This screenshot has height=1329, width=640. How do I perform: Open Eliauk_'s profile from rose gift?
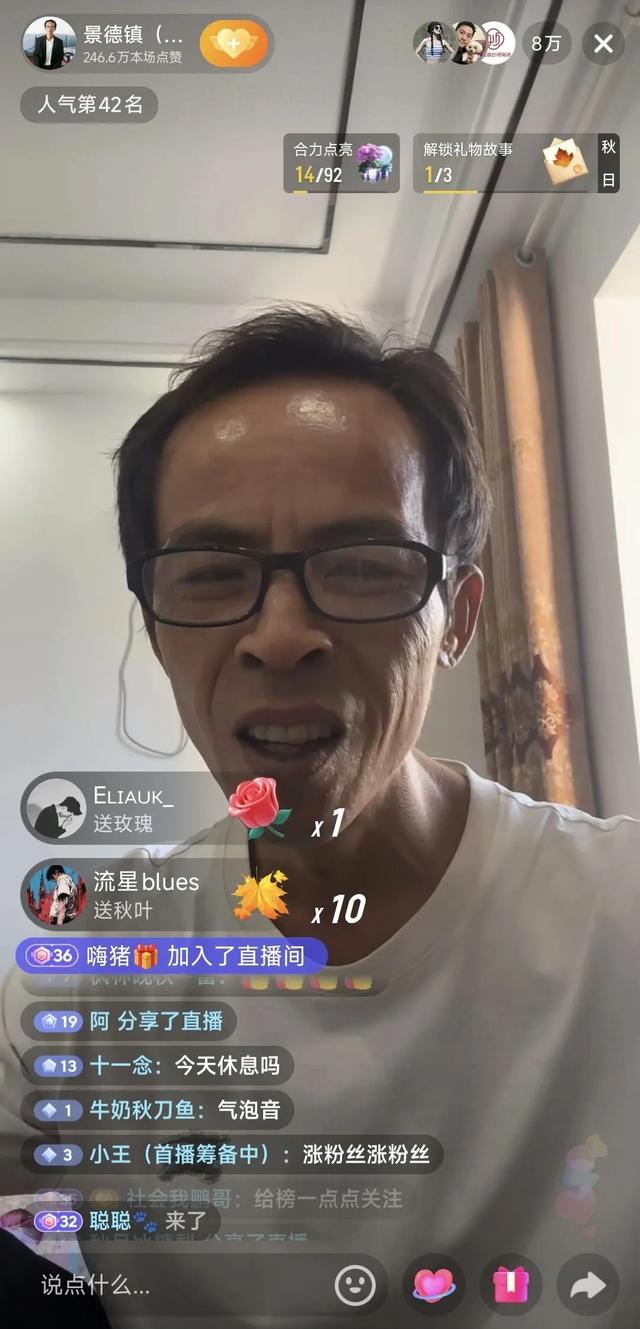pyautogui.click(x=54, y=808)
